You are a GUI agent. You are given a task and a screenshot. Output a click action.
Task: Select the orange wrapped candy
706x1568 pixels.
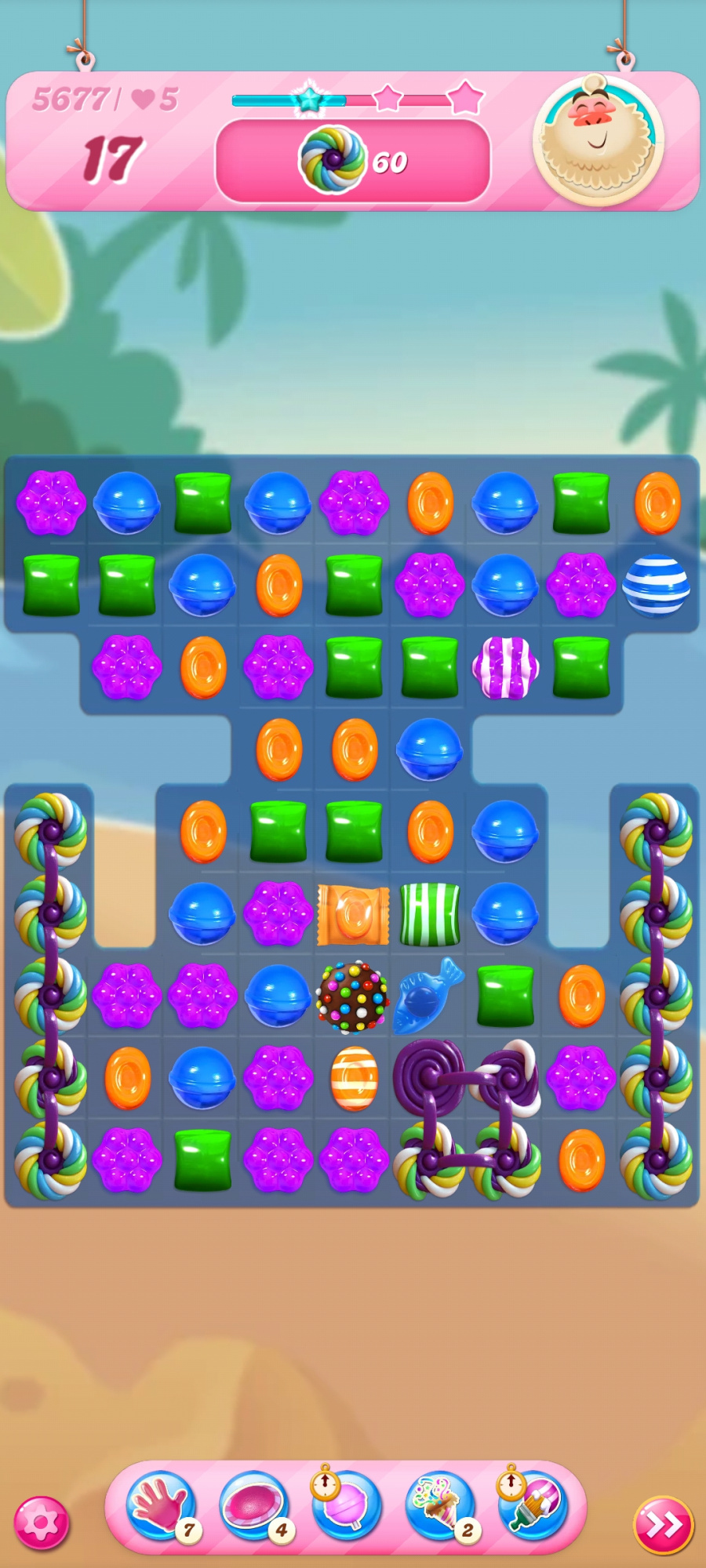coord(353,914)
